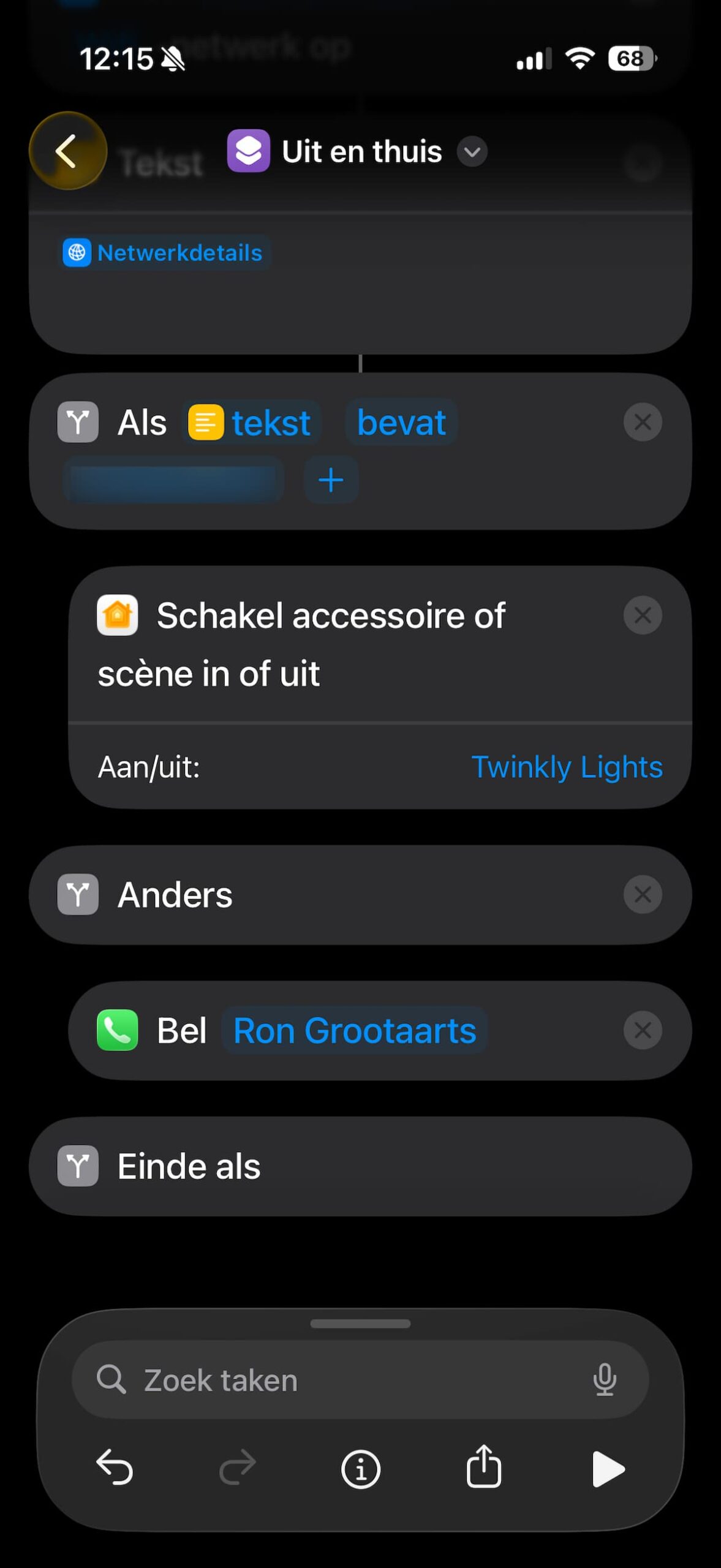
Task: Open the Zoek taken search field
Action: click(x=343, y=1381)
